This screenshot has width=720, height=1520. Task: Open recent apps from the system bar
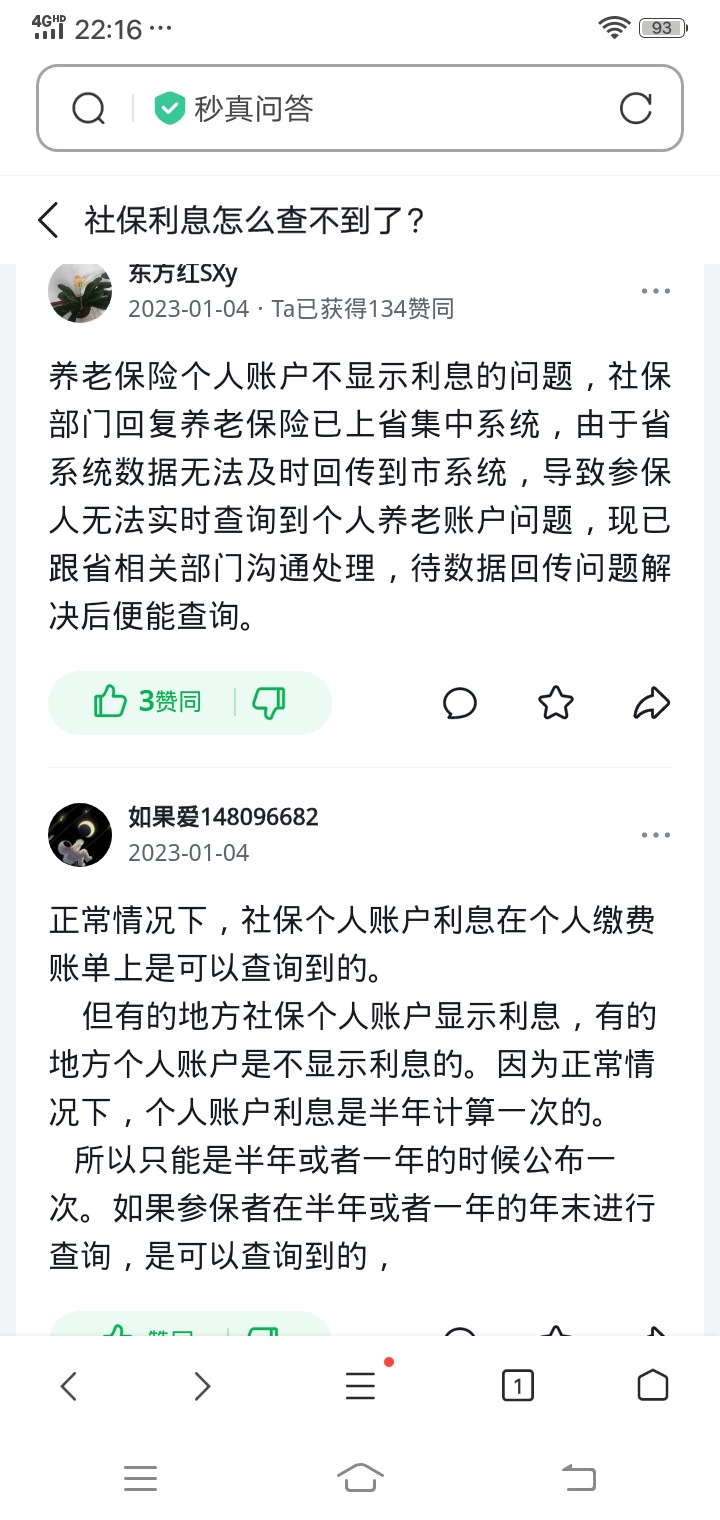pos(140,1477)
